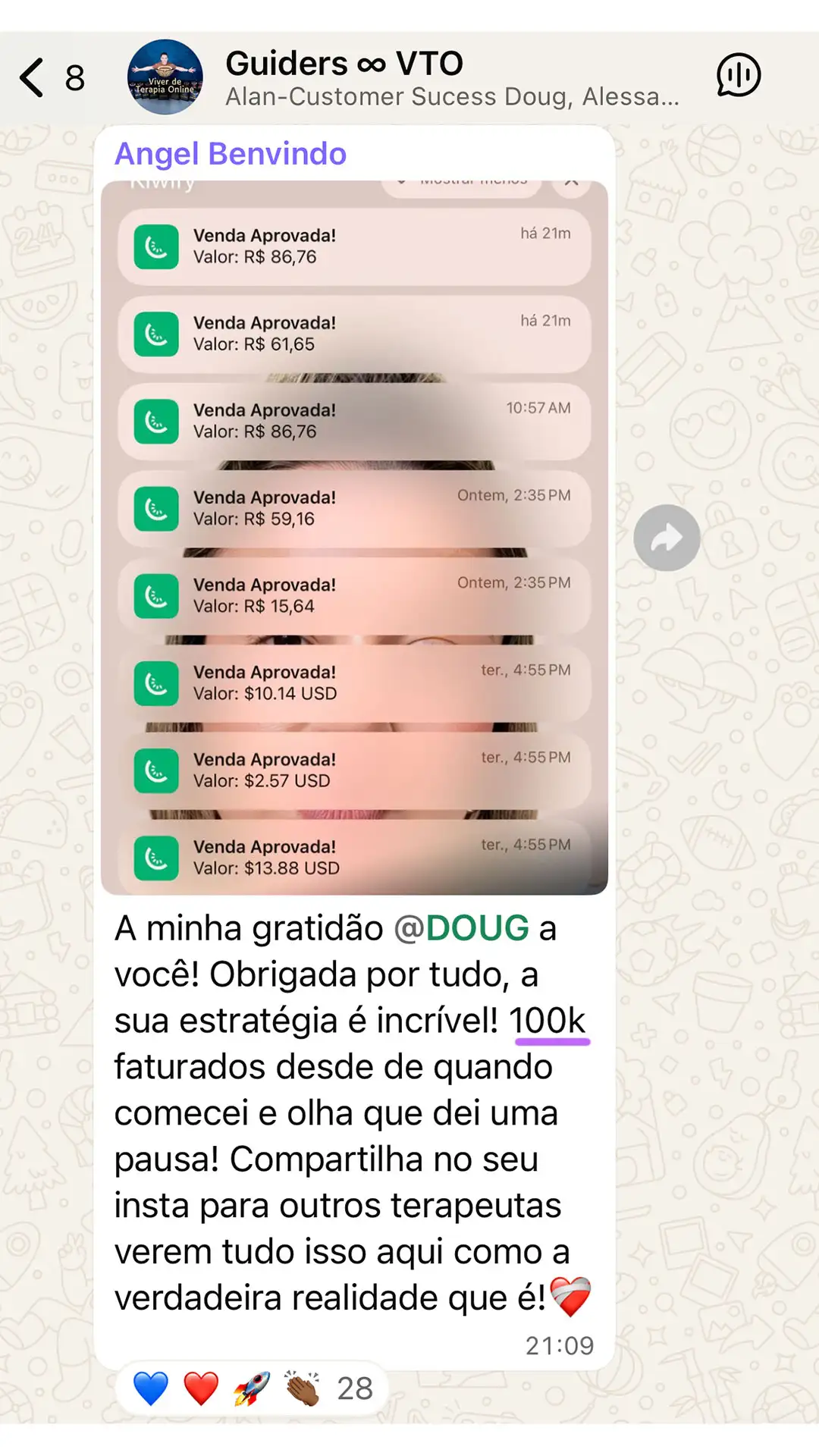Tap the Kiwify icon on the $13.88 USD sale
Image resolution: width=819 pixels, height=1456 pixels.
(x=155, y=857)
